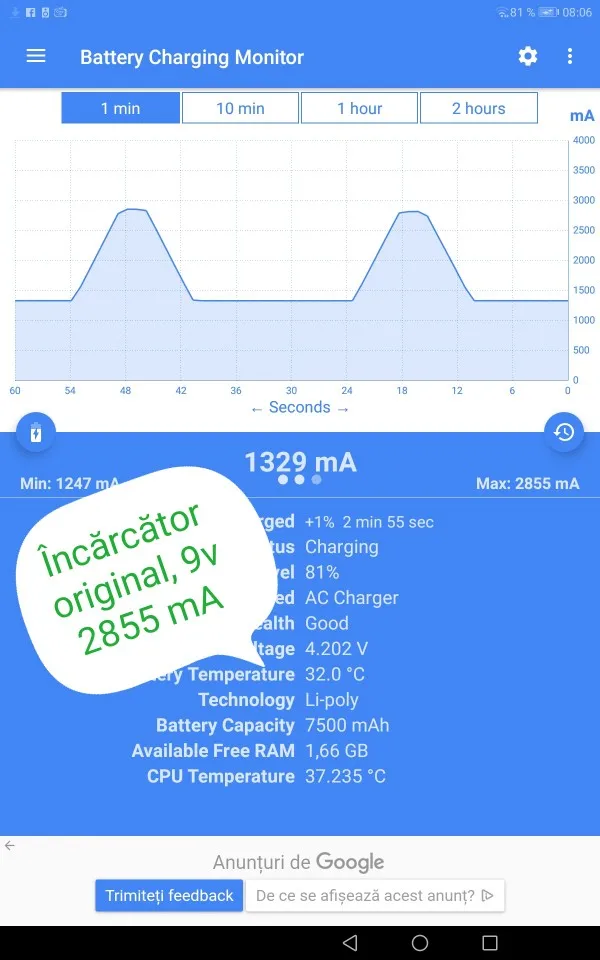Open "De ce se afișează acest anunț?"

click(x=375, y=895)
